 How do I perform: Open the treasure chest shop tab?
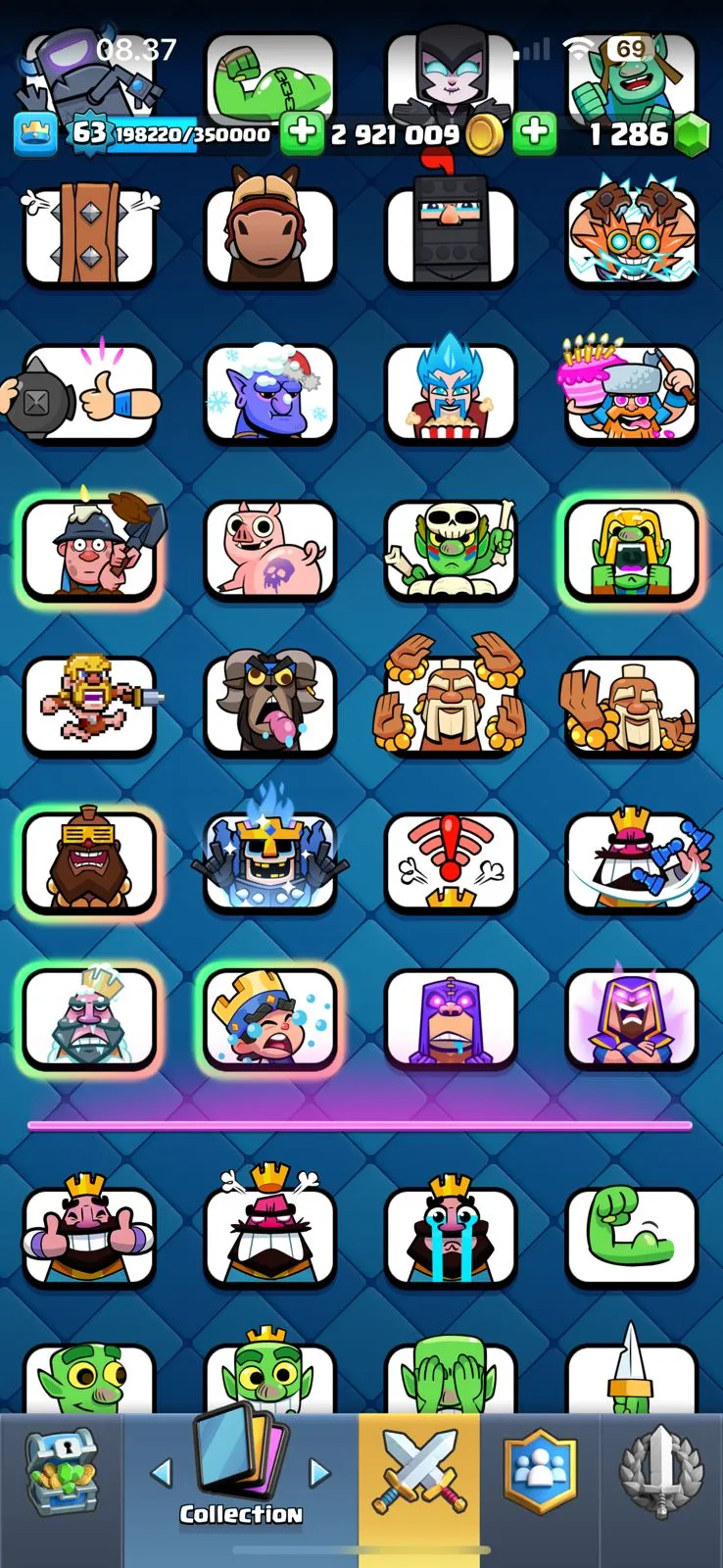tap(61, 1472)
